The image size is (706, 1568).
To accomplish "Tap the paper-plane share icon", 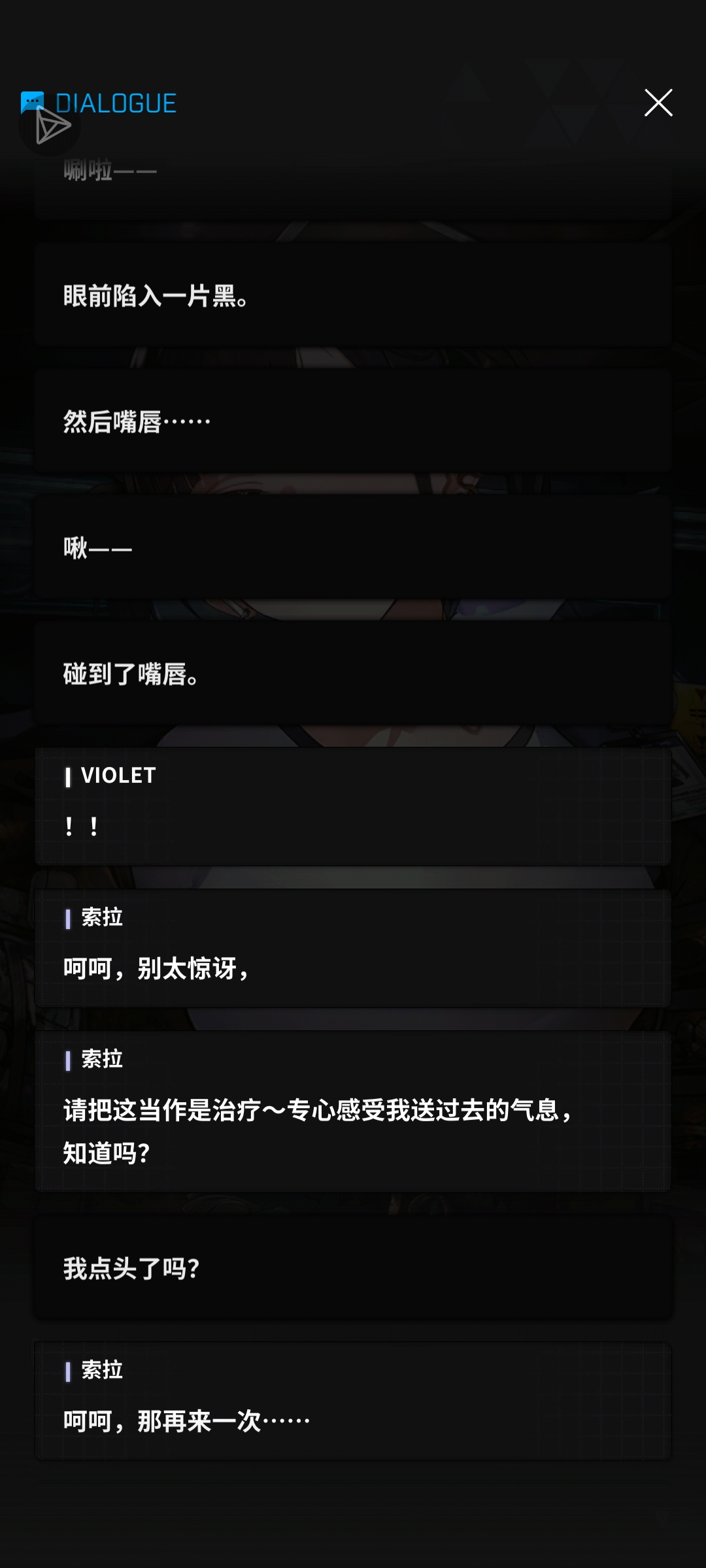I will click(50, 125).
